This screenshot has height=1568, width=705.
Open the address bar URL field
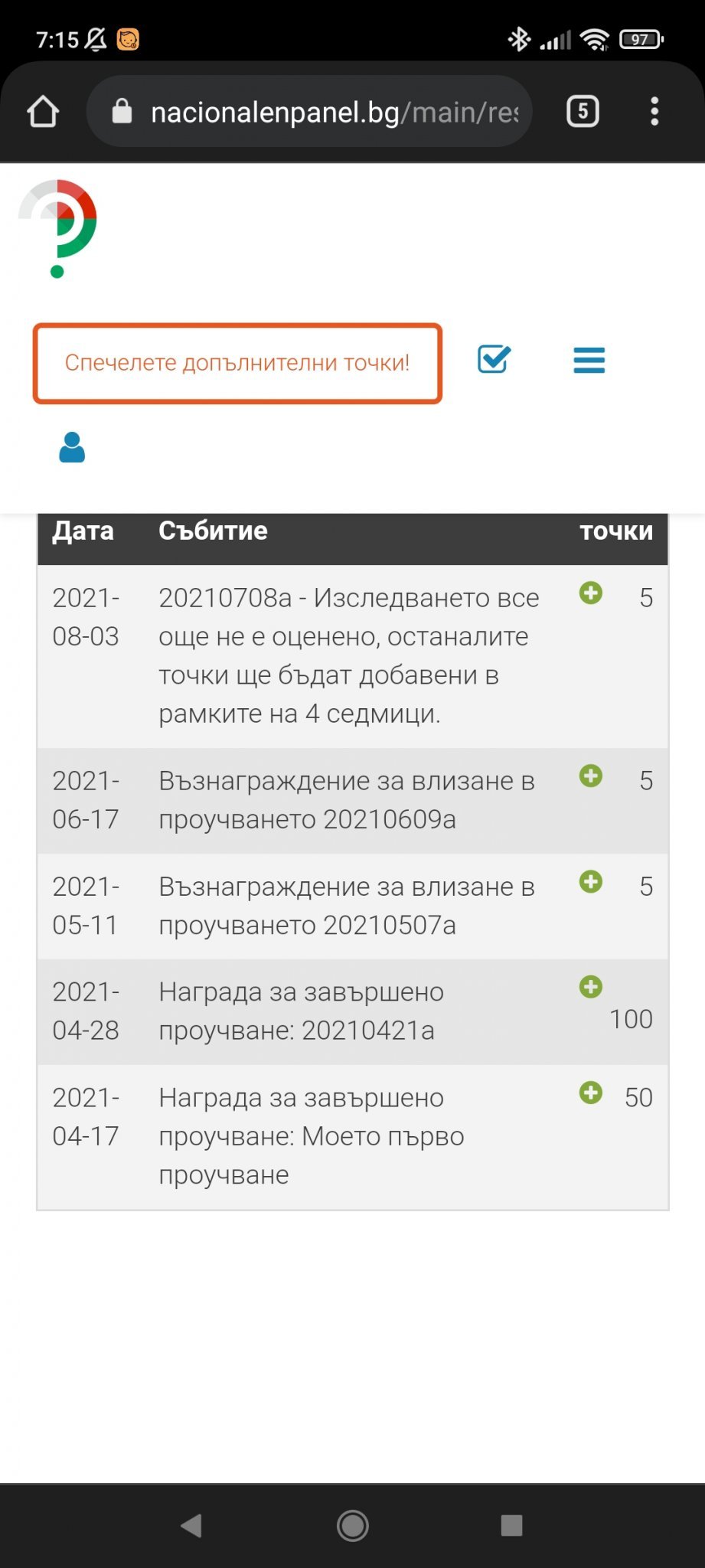(x=321, y=112)
